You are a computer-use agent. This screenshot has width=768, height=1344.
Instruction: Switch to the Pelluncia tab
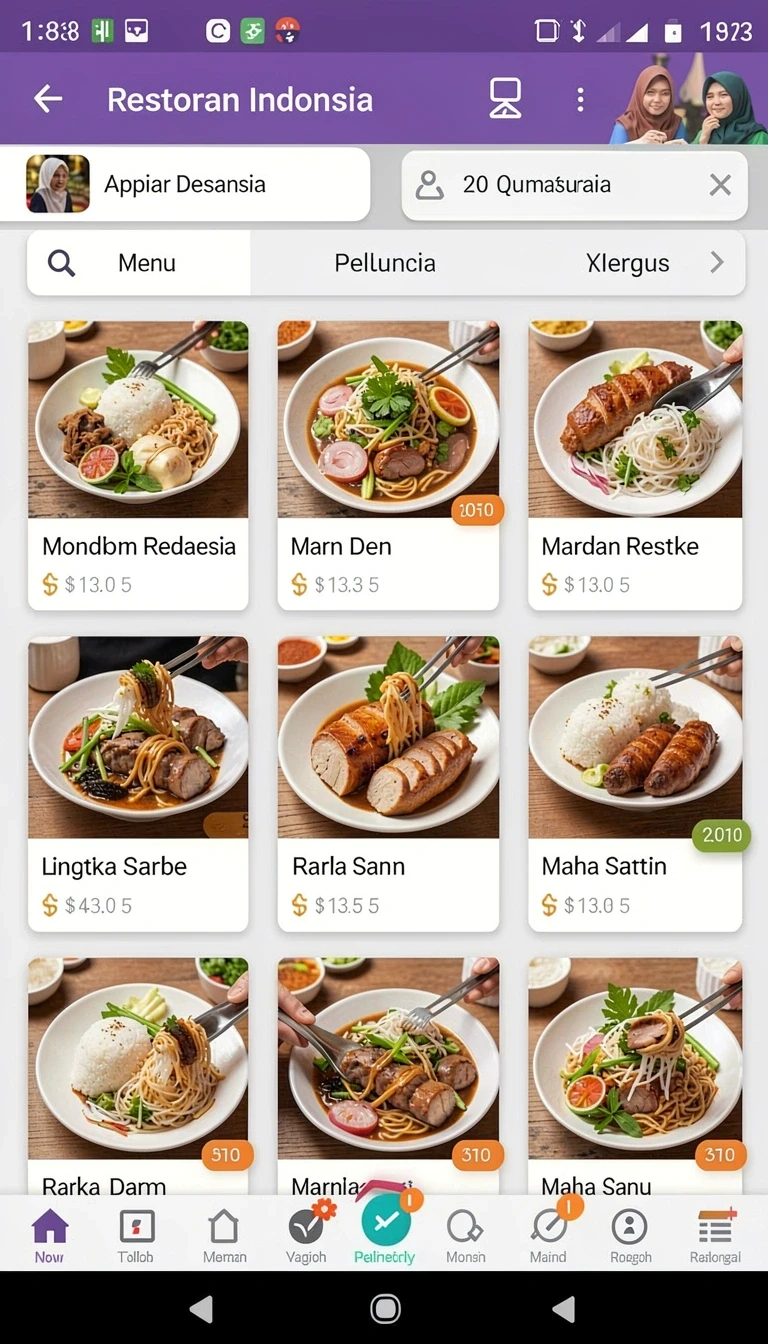pos(385,263)
